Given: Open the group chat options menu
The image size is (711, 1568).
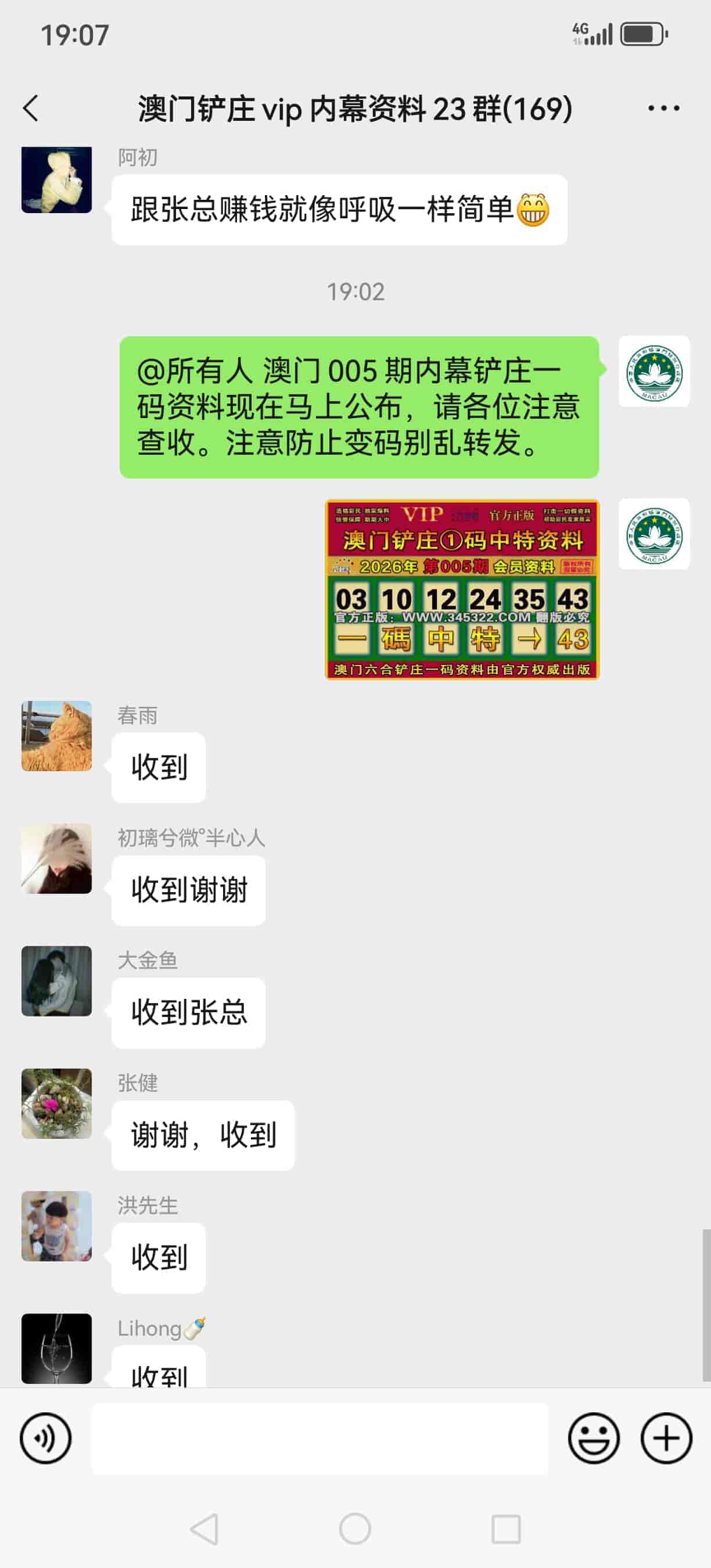Looking at the screenshot, I should pos(663,109).
